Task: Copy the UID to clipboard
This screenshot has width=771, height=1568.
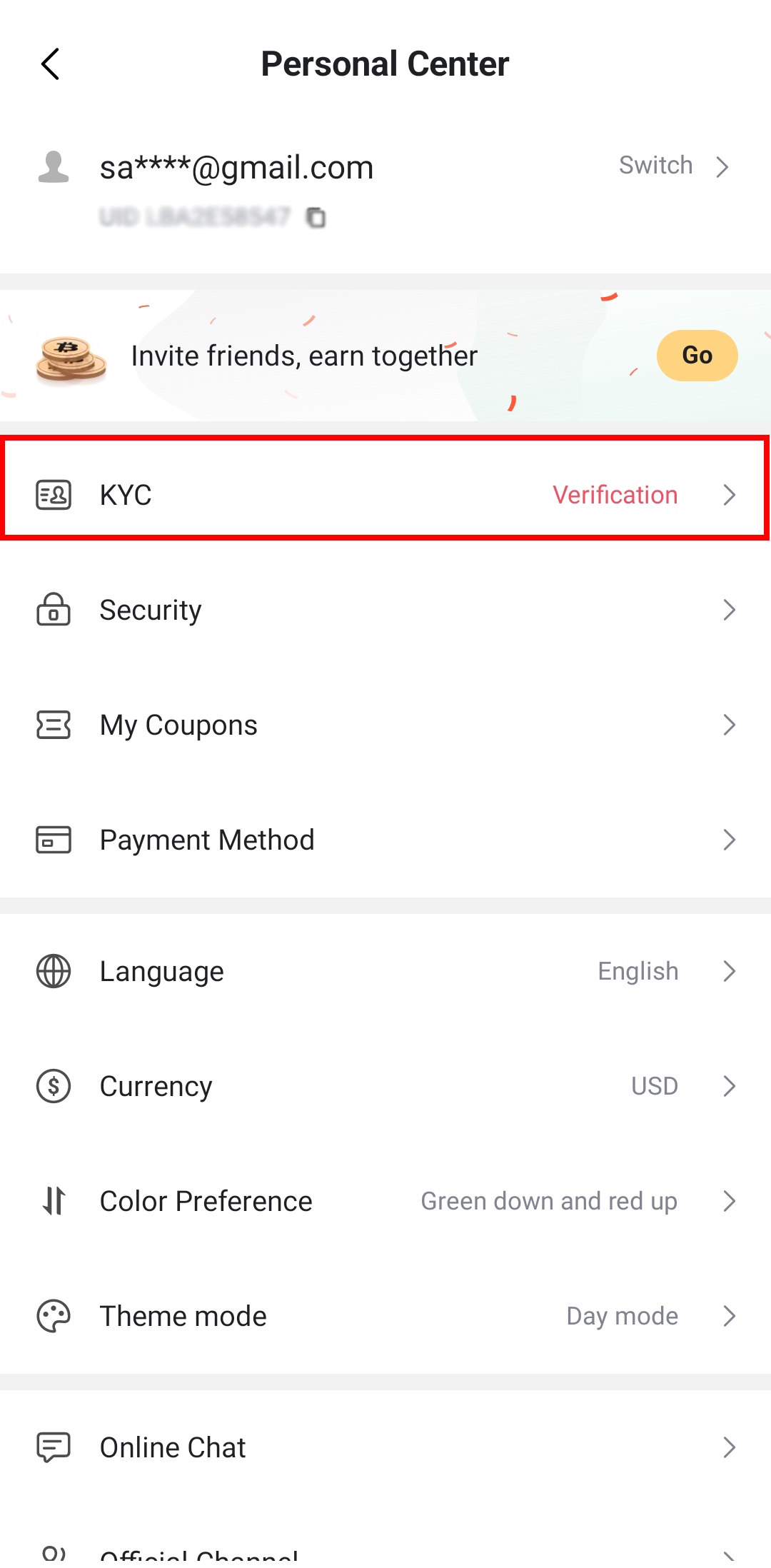Action: point(316,217)
